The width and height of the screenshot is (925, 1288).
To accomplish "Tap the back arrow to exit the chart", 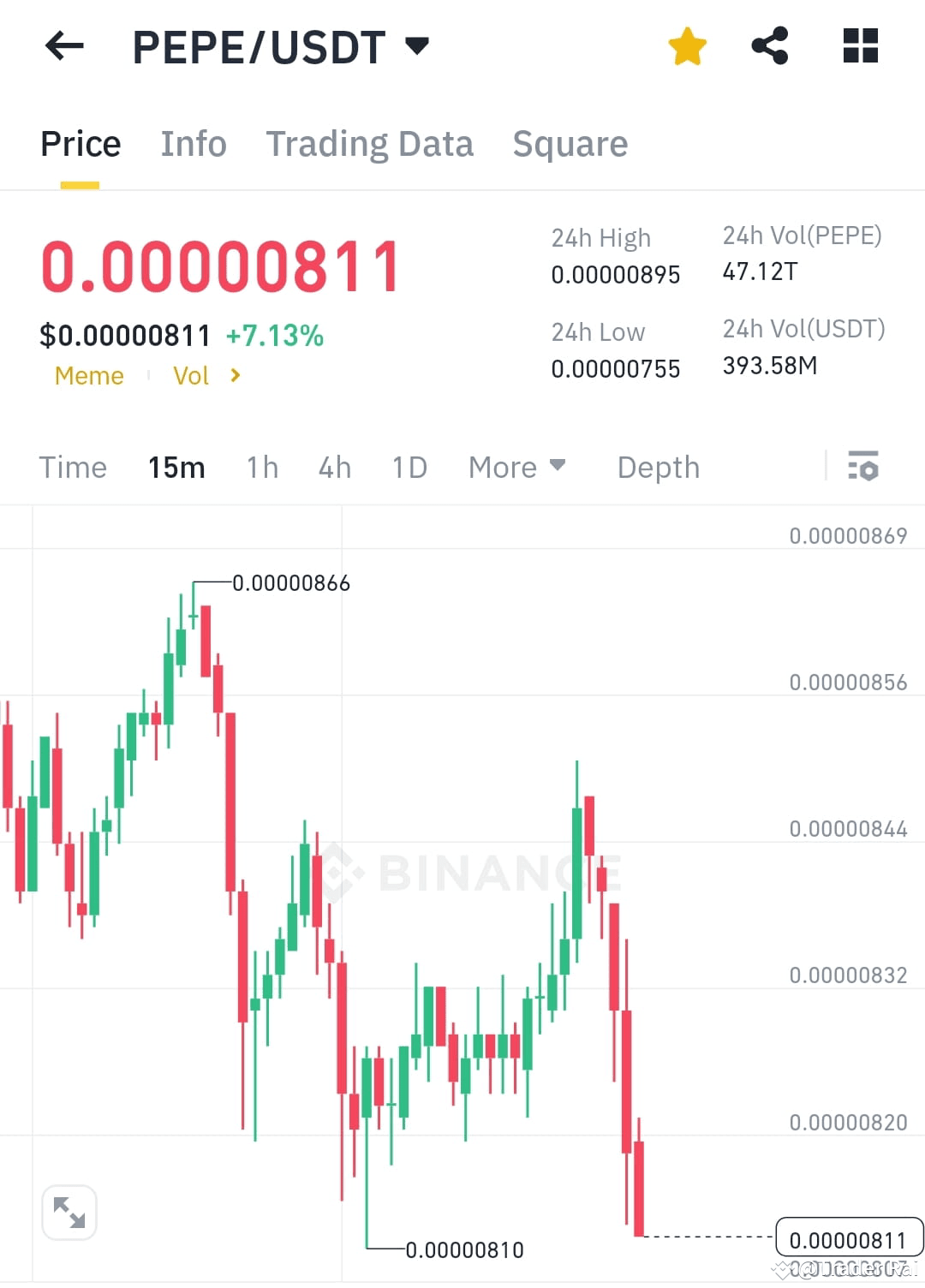I will pos(64,47).
